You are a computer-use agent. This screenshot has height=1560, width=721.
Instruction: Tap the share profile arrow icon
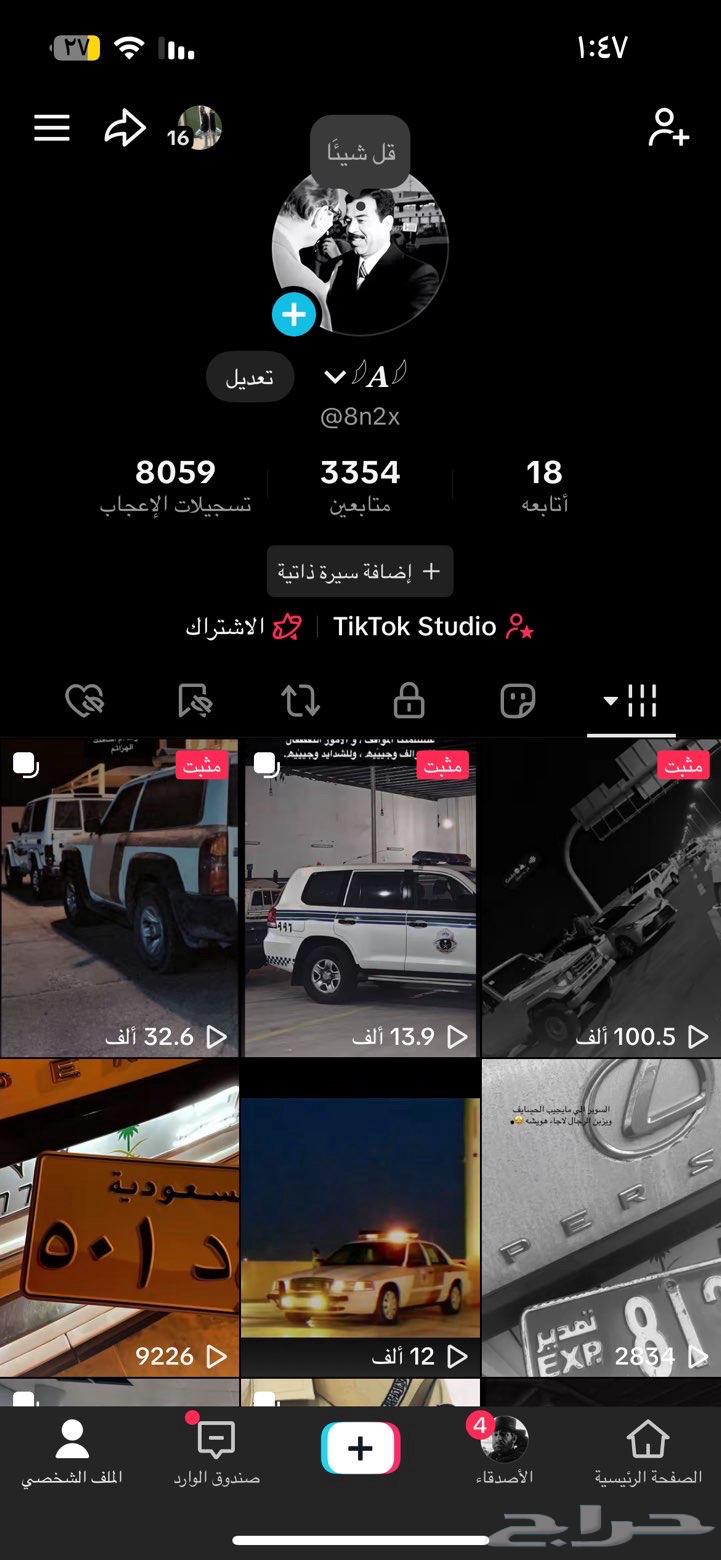[124, 128]
